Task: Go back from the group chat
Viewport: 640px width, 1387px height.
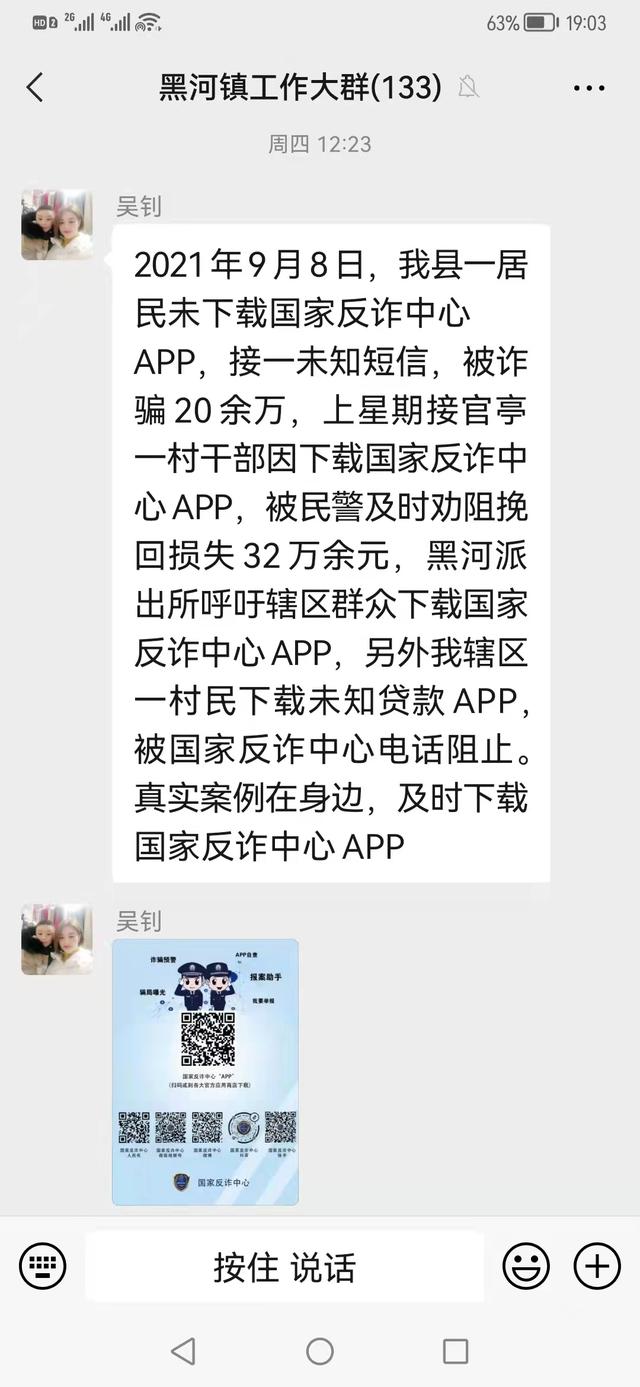Action: [35, 88]
